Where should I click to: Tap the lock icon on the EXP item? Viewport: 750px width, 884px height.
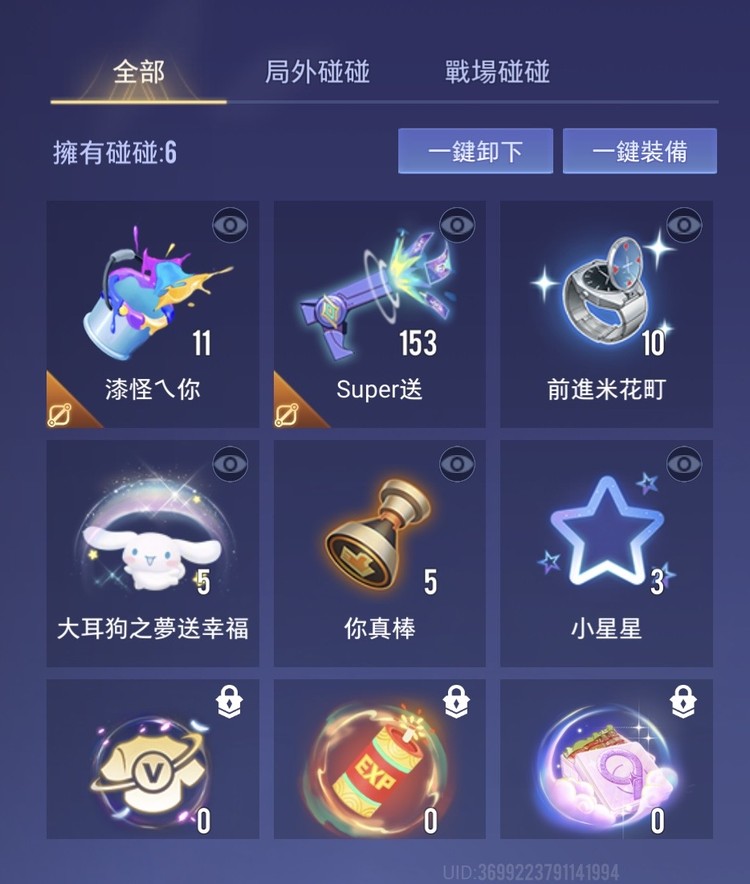tap(456, 705)
